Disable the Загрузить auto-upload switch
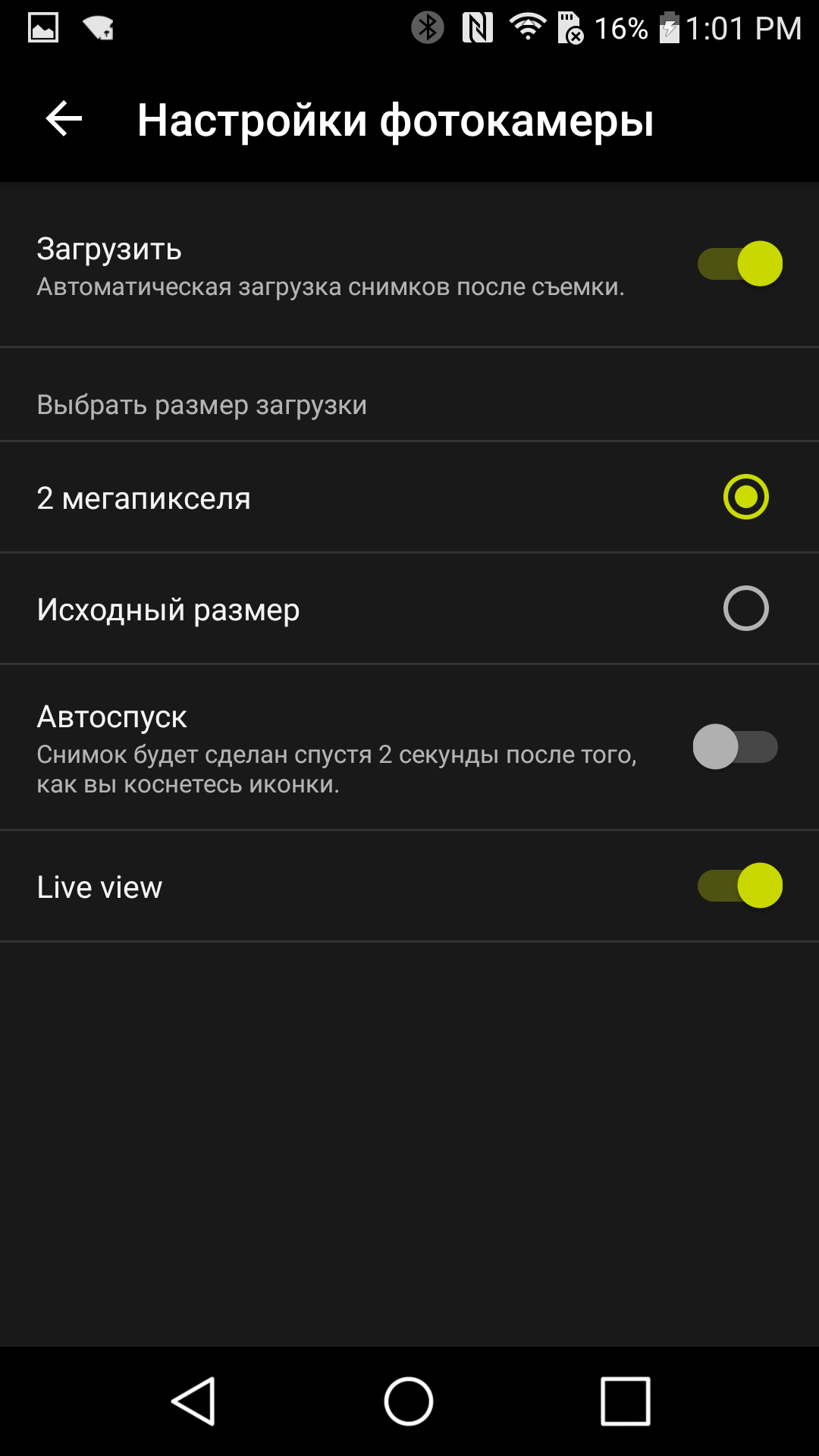The width and height of the screenshot is (819, 1456). (739, 264)
